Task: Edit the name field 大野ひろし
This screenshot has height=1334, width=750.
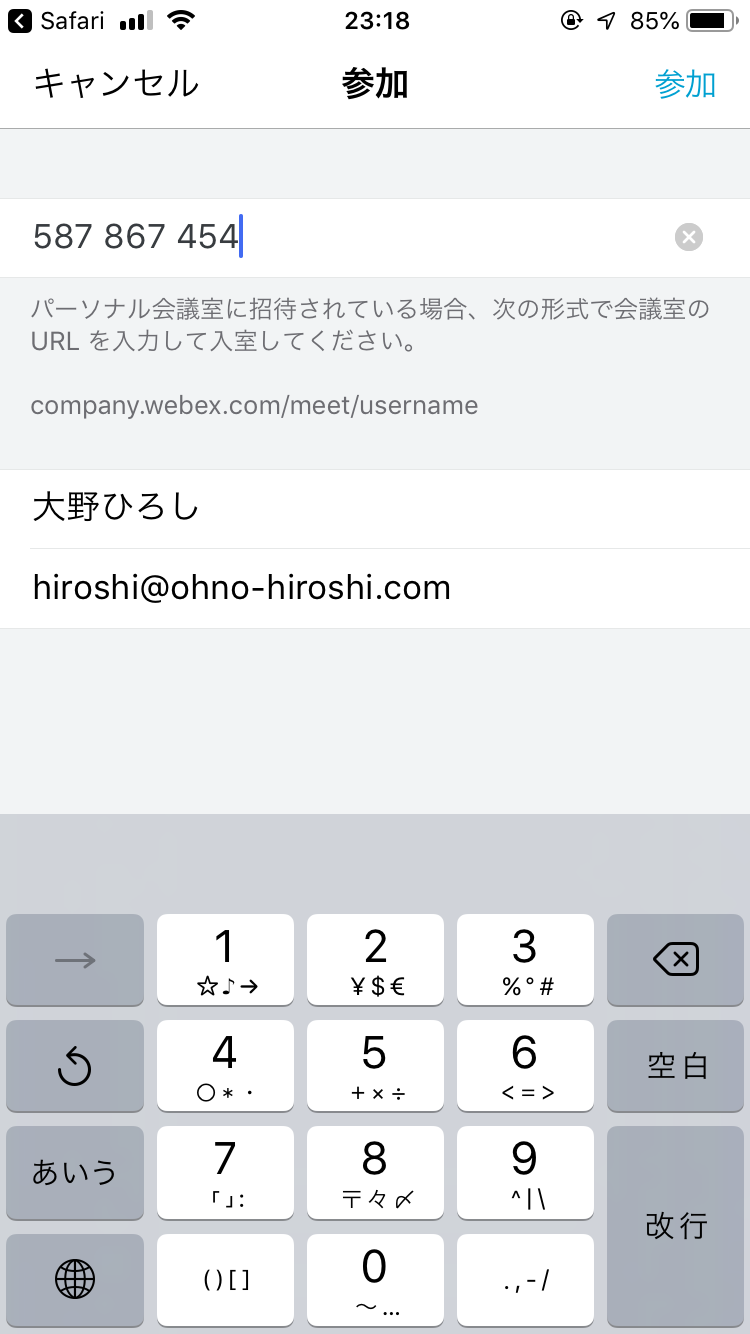Action: [x=375, y=508]
